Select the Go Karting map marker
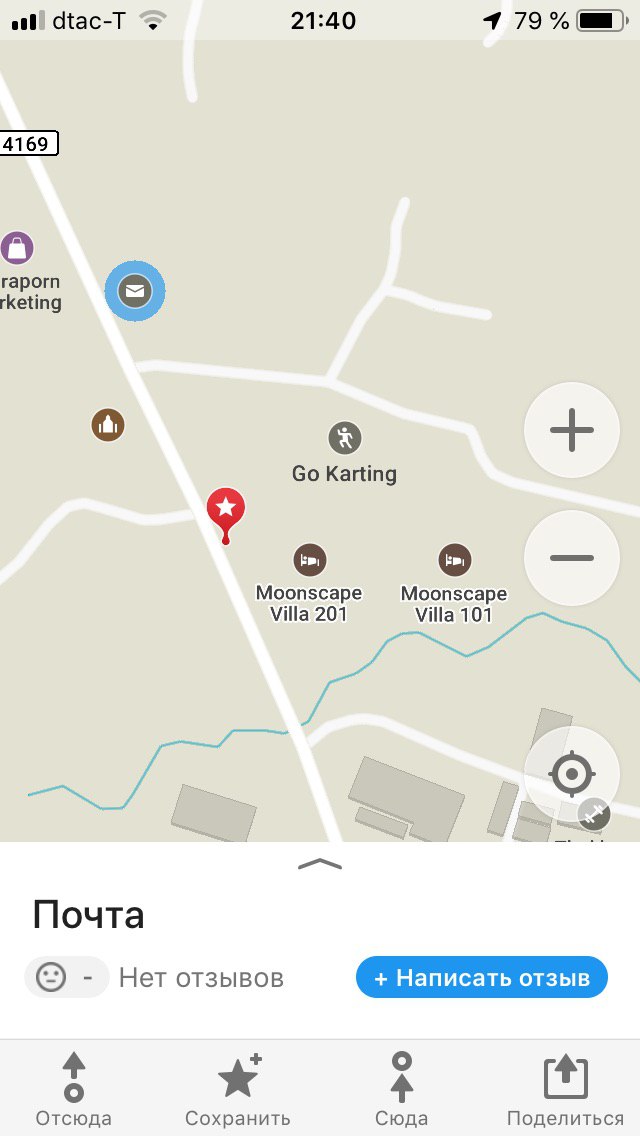Viewport: 640px width, 1136px height. pyautogui.click(x=344, y=438)
